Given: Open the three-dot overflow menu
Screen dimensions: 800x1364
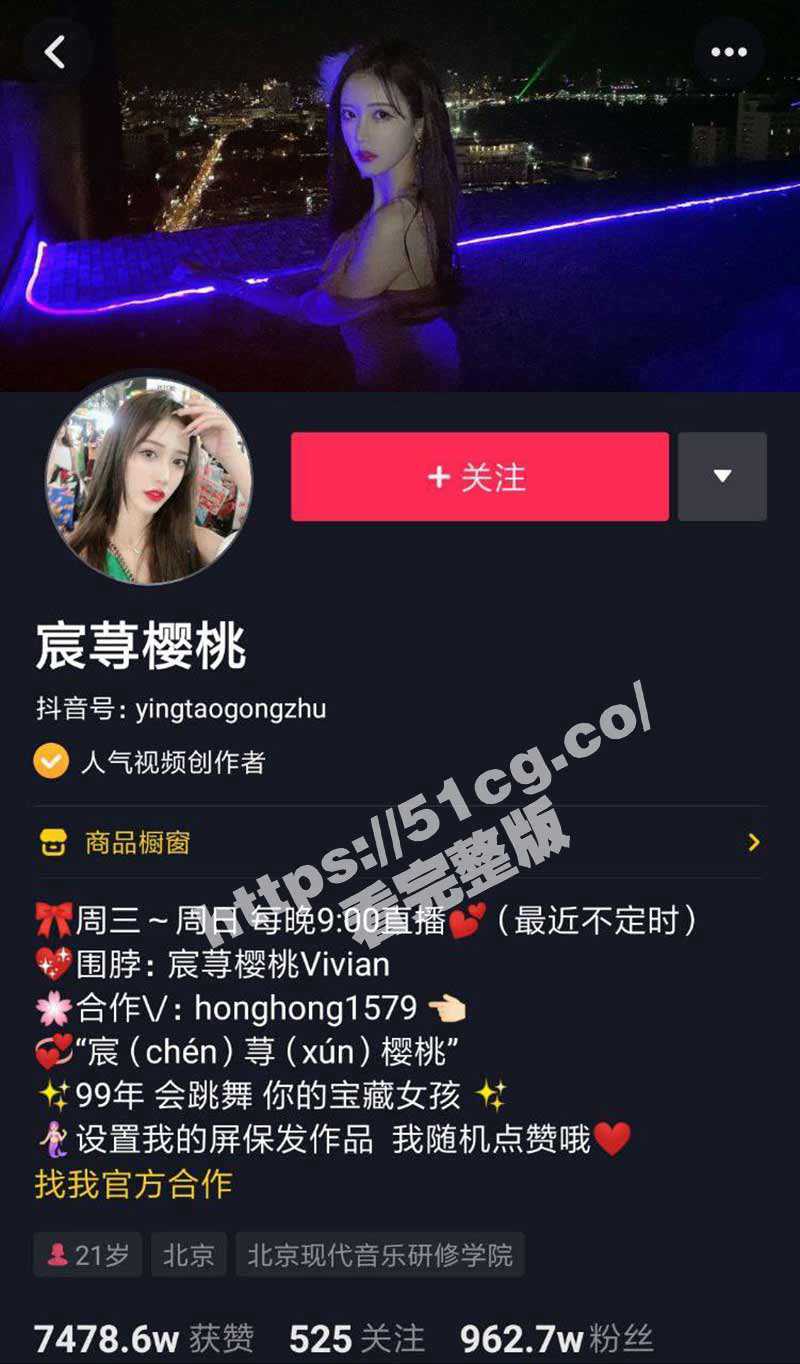Looking at the screenshot, I should (x=728, y=53).
